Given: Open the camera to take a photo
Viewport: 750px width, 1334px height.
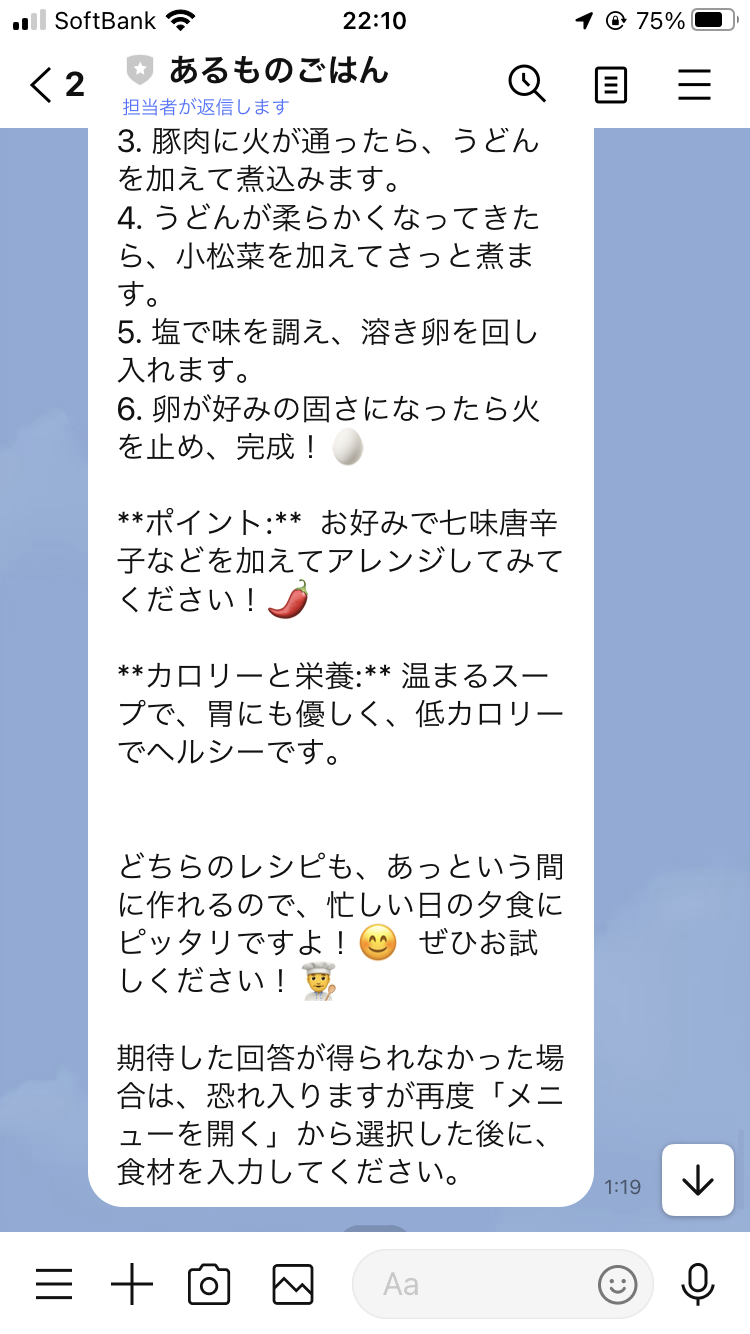Looking at the screenshot, I should pos(209,1284).
